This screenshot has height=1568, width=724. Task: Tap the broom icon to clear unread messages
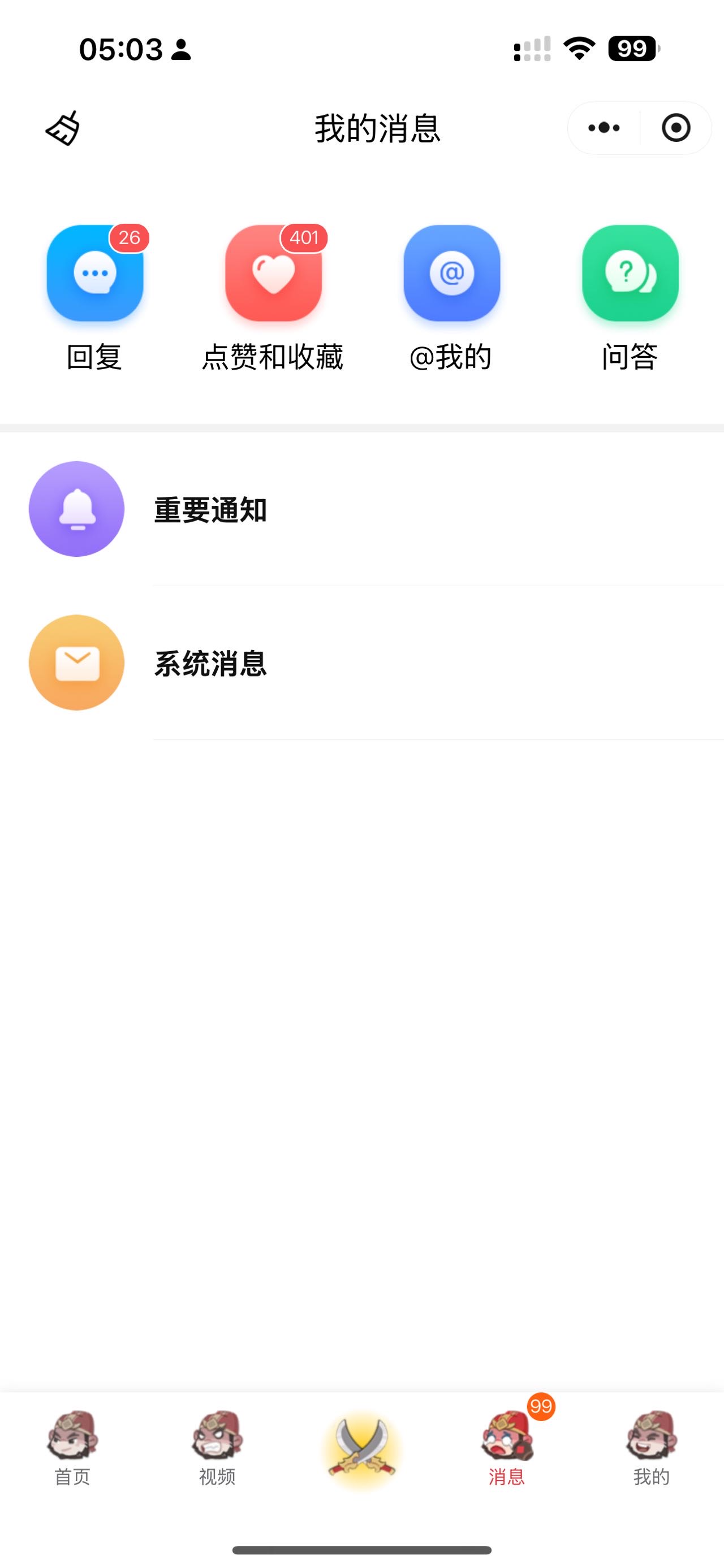tap(63, 128)
